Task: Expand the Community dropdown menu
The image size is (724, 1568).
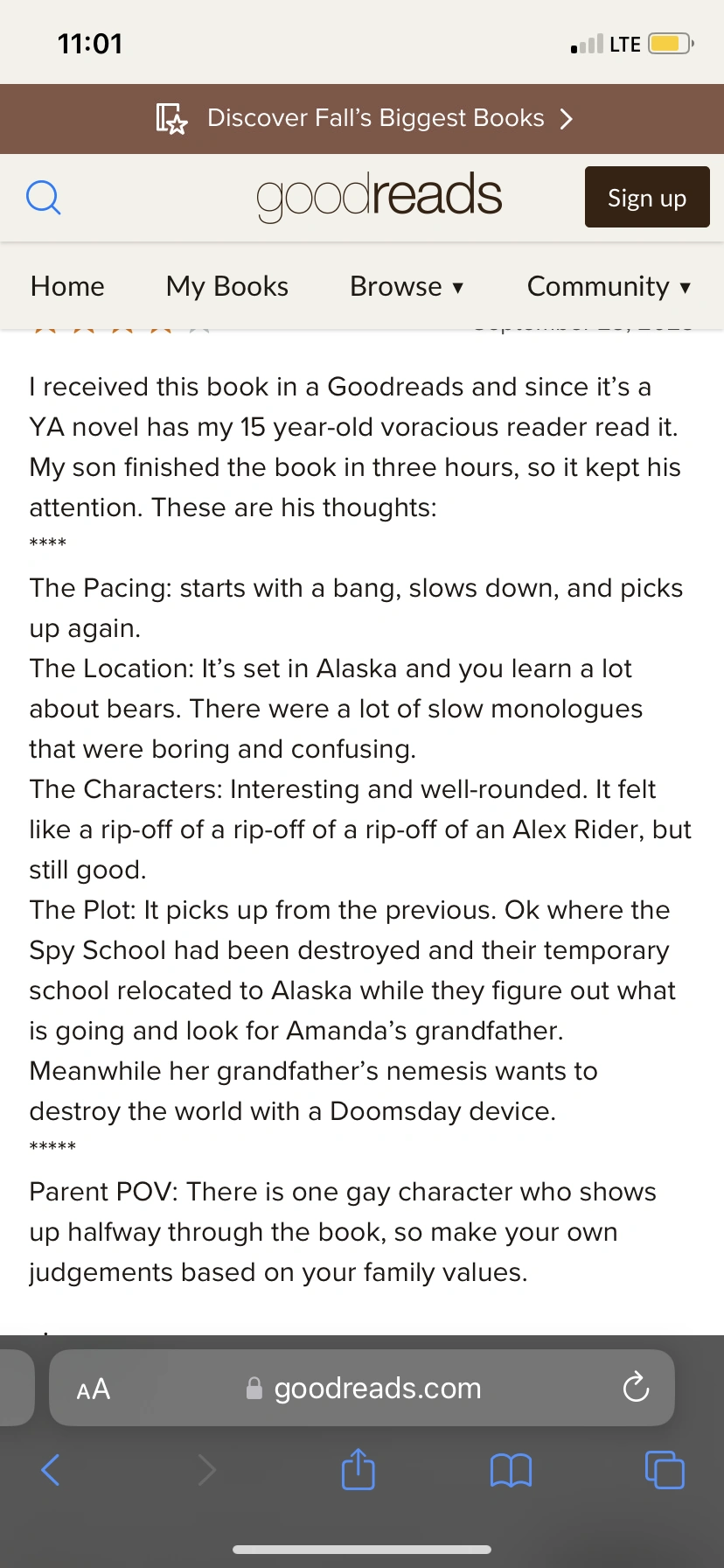Action: pyautogui.click(x=609, y=286)
